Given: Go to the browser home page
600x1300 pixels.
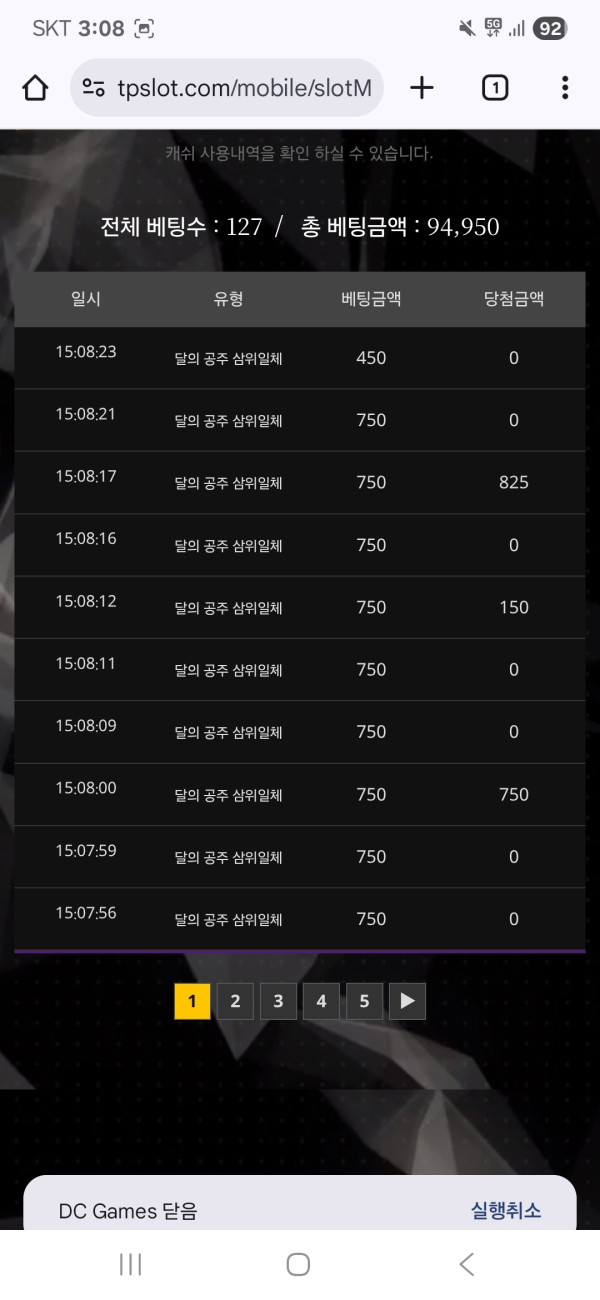Looking at the screenshot, I should point(35,88).
